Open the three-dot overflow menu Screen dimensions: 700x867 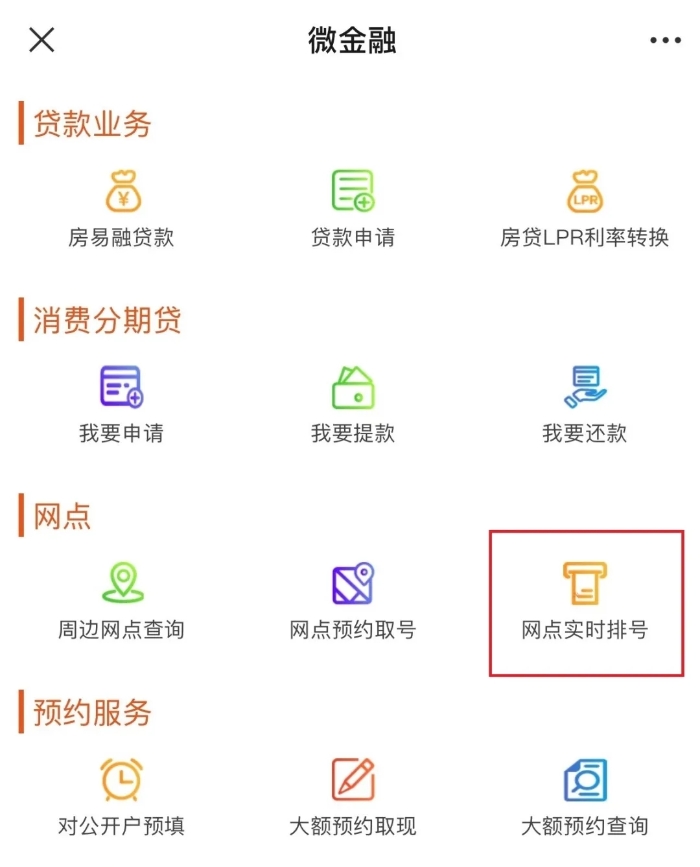click(665, 41)
